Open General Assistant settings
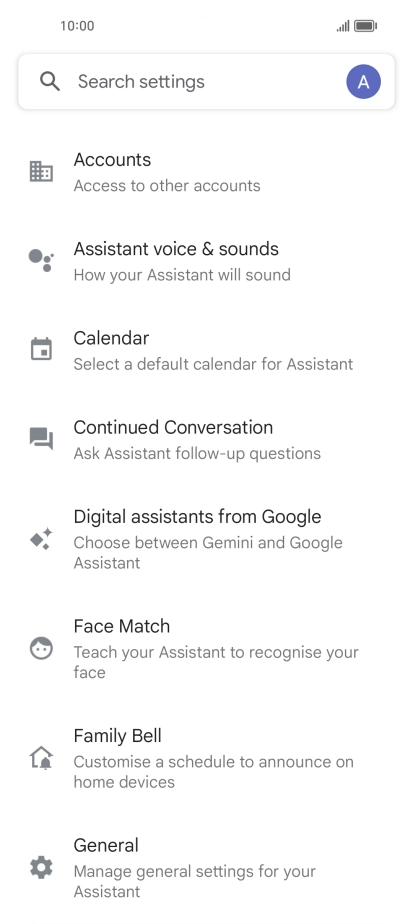Screen dimensions: 413x924 click(206, 867)
